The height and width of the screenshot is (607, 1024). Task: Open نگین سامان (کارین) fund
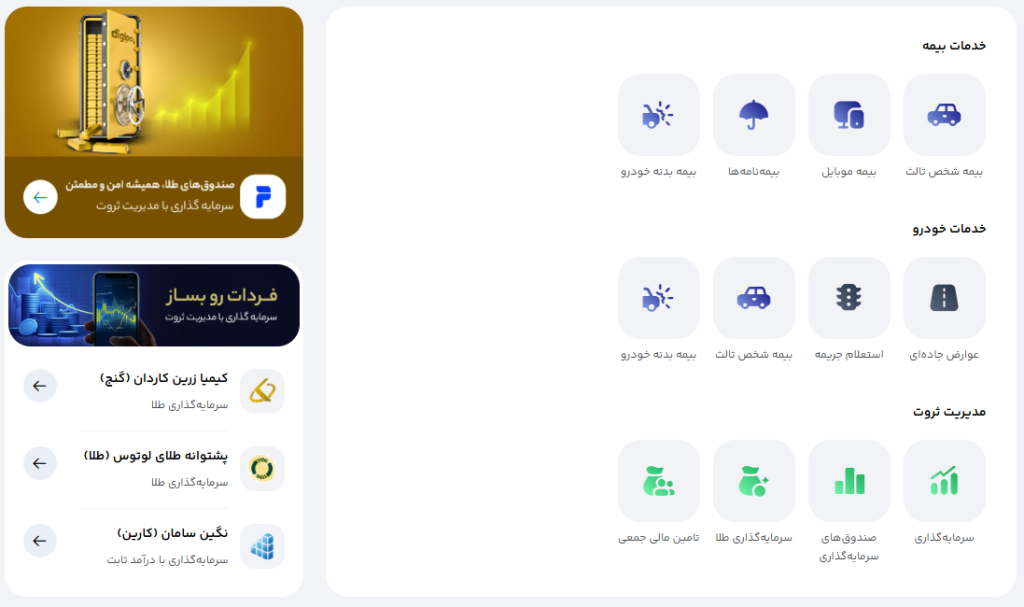click(40, 541)
